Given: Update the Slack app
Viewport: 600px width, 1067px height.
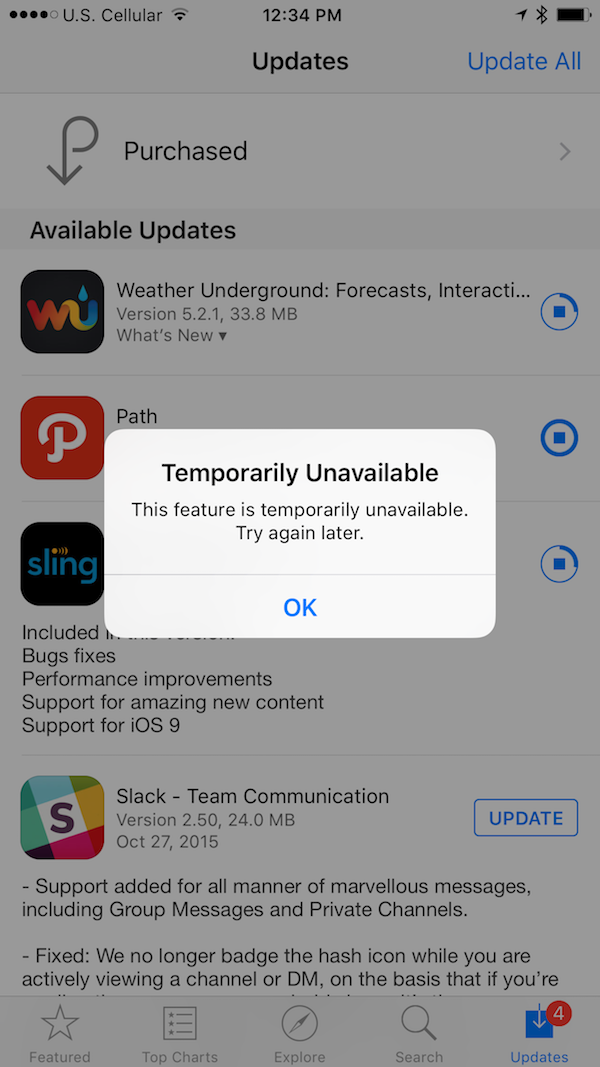Looking at the screenshot, I should tap(526, 818).
